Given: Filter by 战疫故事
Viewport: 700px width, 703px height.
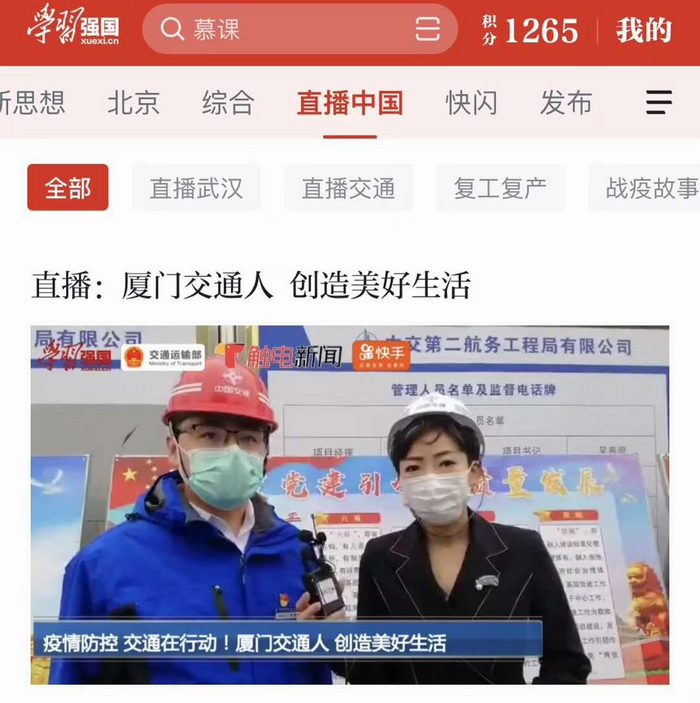Looking at the screenshot, I should [651, 187].
